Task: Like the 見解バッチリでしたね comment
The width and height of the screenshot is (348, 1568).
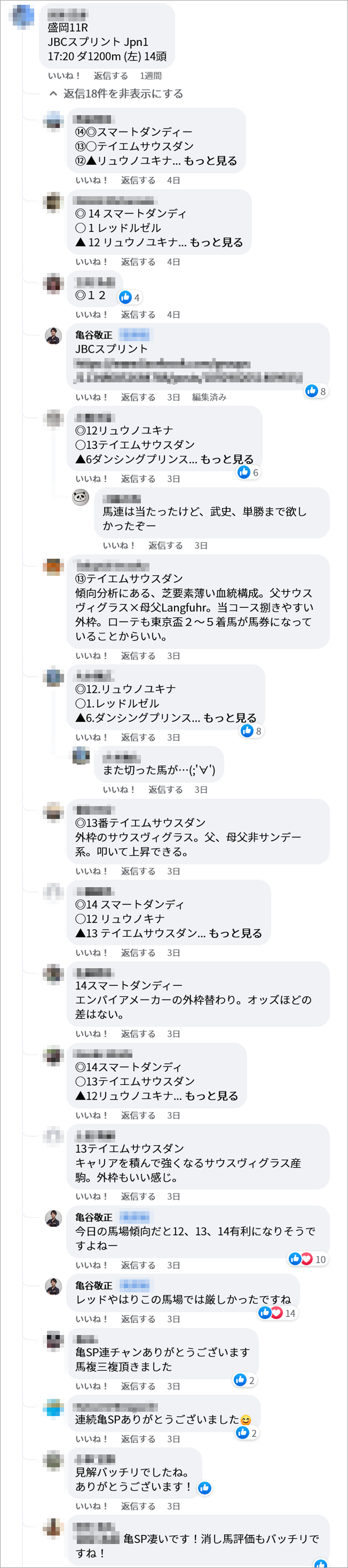Action: tap(91, 1506)
